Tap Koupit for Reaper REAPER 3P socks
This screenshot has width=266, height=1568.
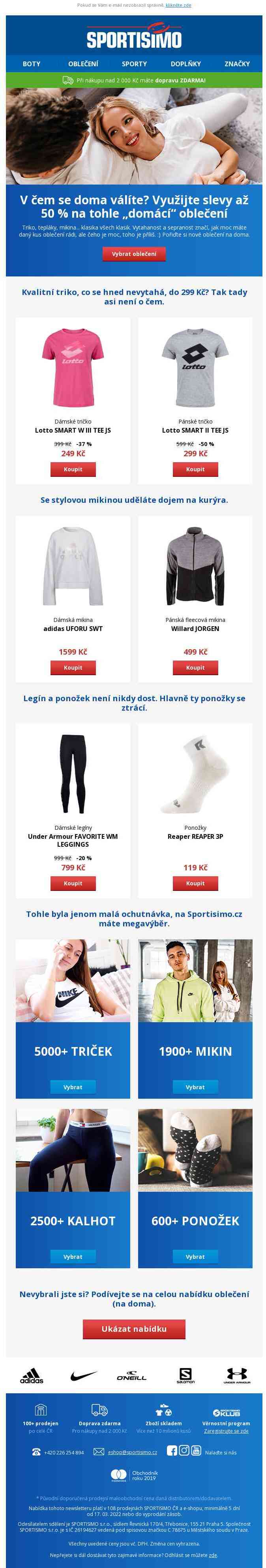point(195,883)
